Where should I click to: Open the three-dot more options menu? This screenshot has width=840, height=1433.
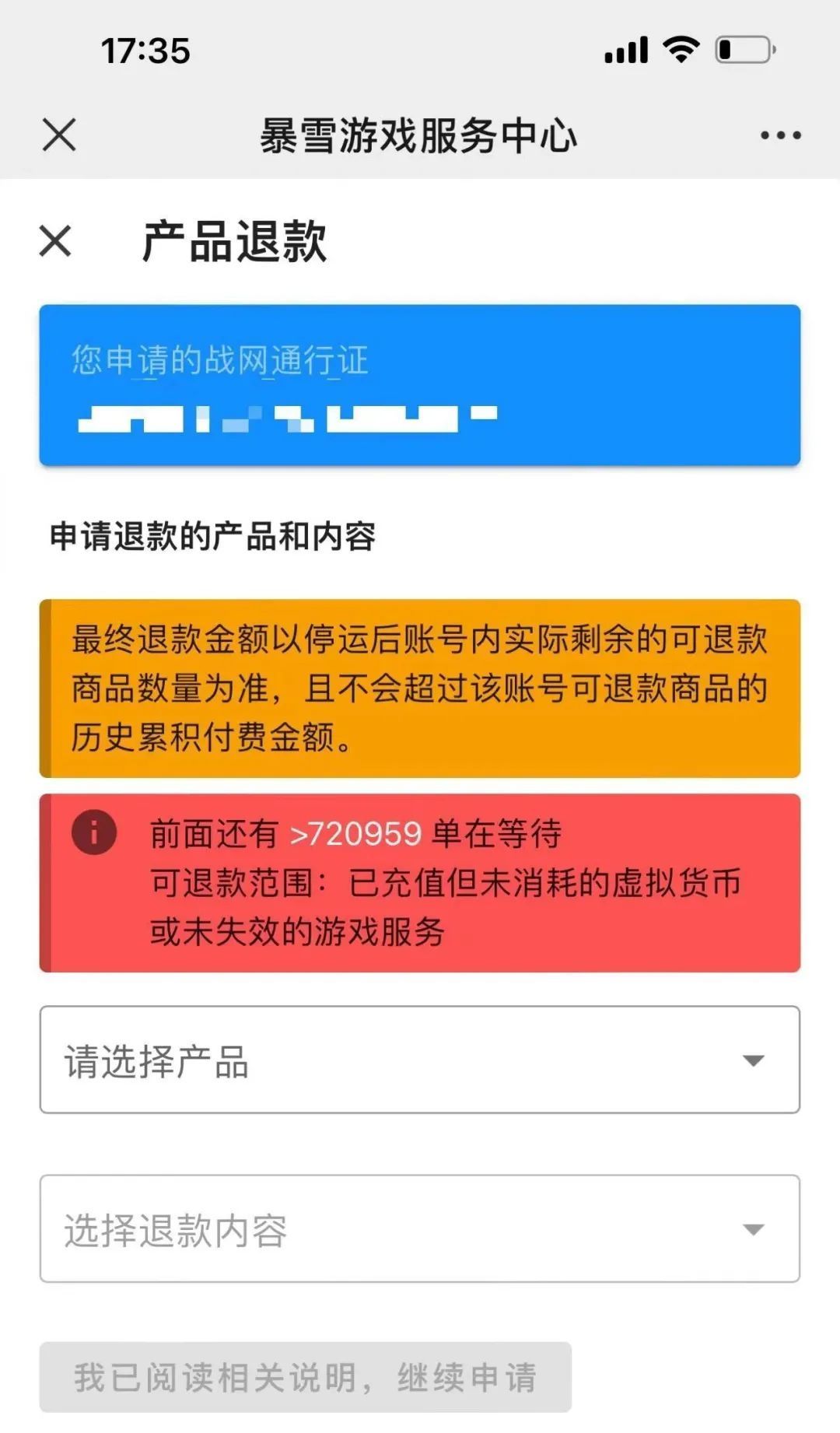point(780,135)
